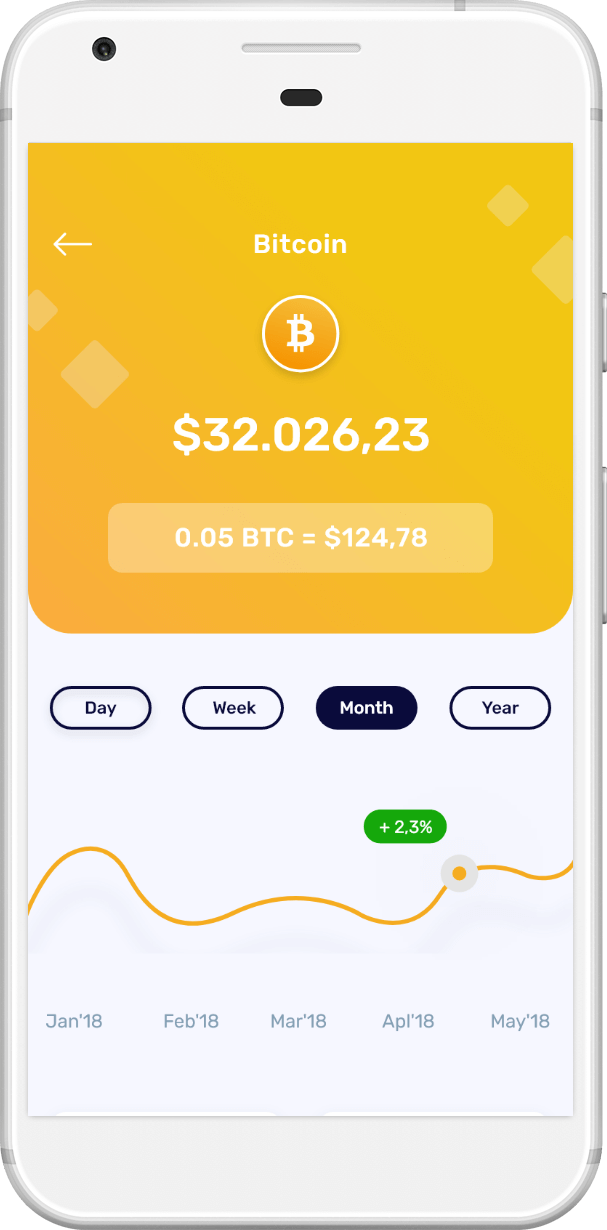Switch chart to Day view
Viewport: 607px width, 1230px height.
coord(100,708)
